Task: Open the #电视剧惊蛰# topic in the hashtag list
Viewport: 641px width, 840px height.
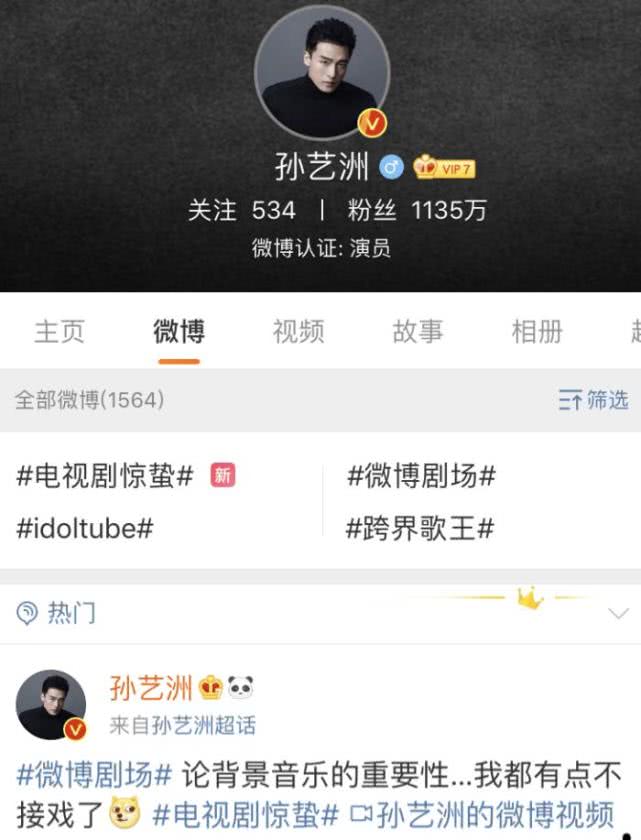Action: tap(105, 477)
